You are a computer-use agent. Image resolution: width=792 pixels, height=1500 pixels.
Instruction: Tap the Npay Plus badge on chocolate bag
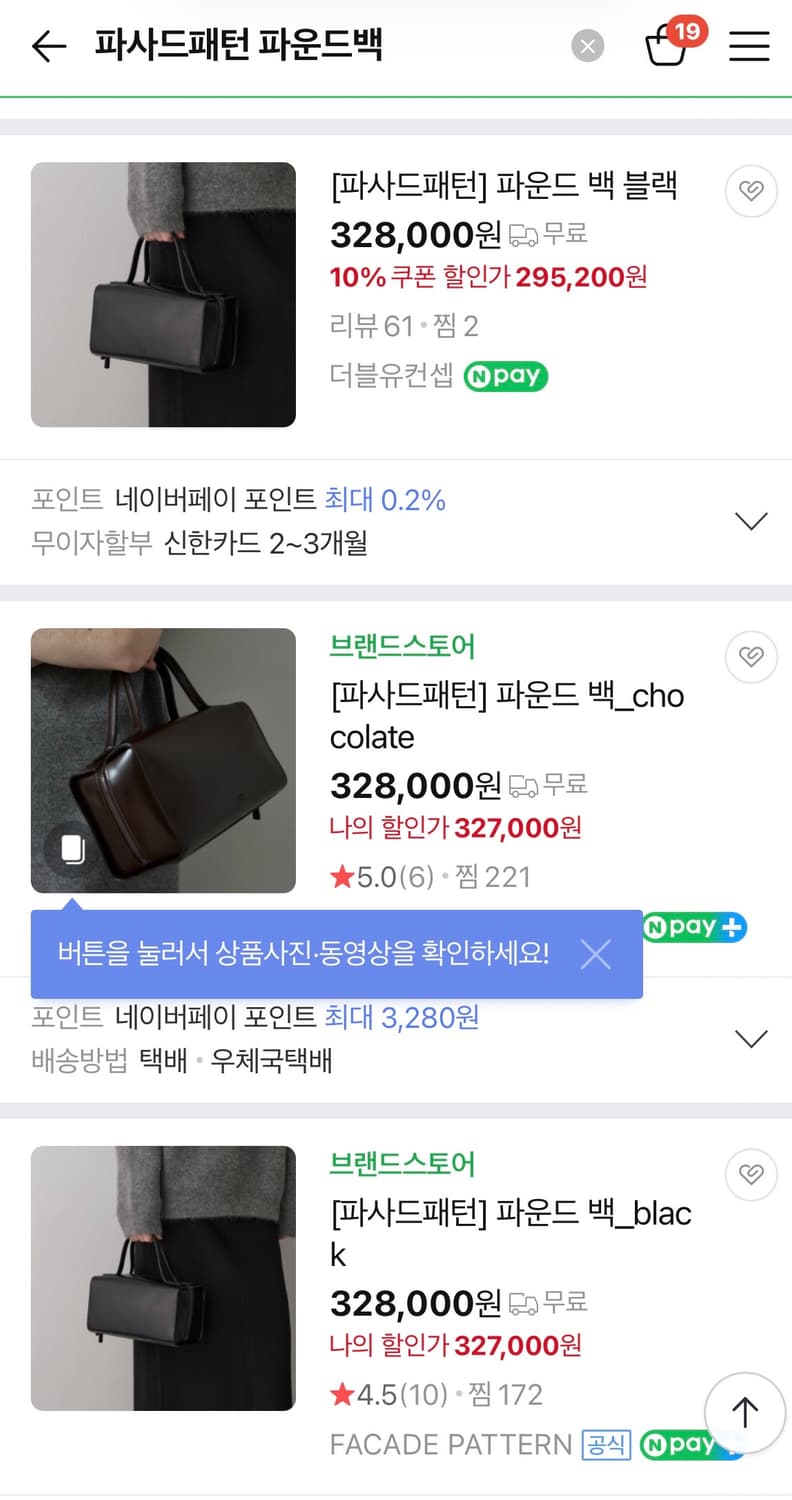tap(693, 928)
